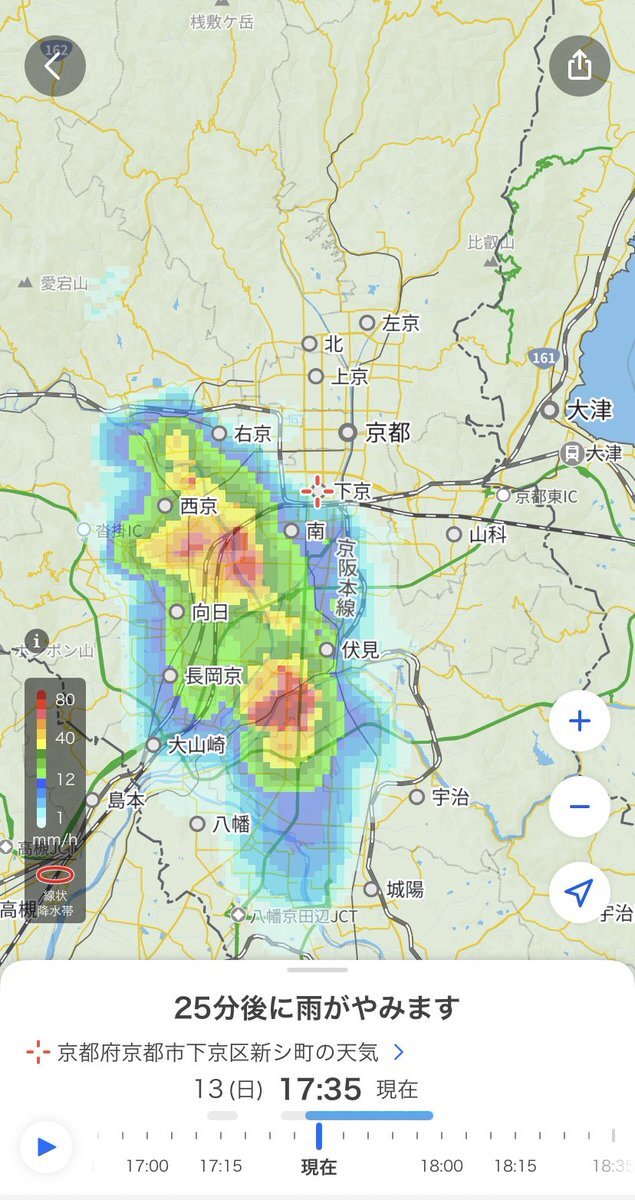Jump to 17:15 on the timeline
This screenshot has height=1200, width=635.
click(220, 1166)
